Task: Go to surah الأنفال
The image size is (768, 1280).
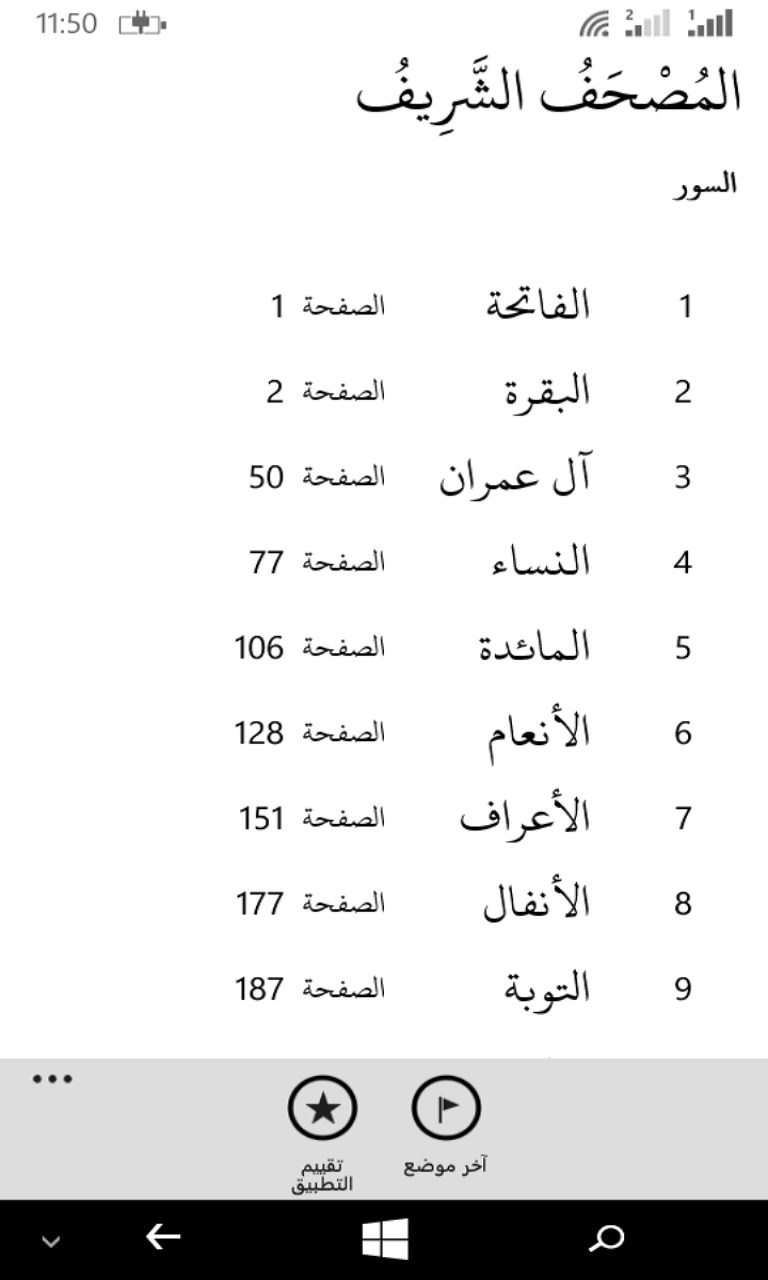Action: (x=537, y=905)
